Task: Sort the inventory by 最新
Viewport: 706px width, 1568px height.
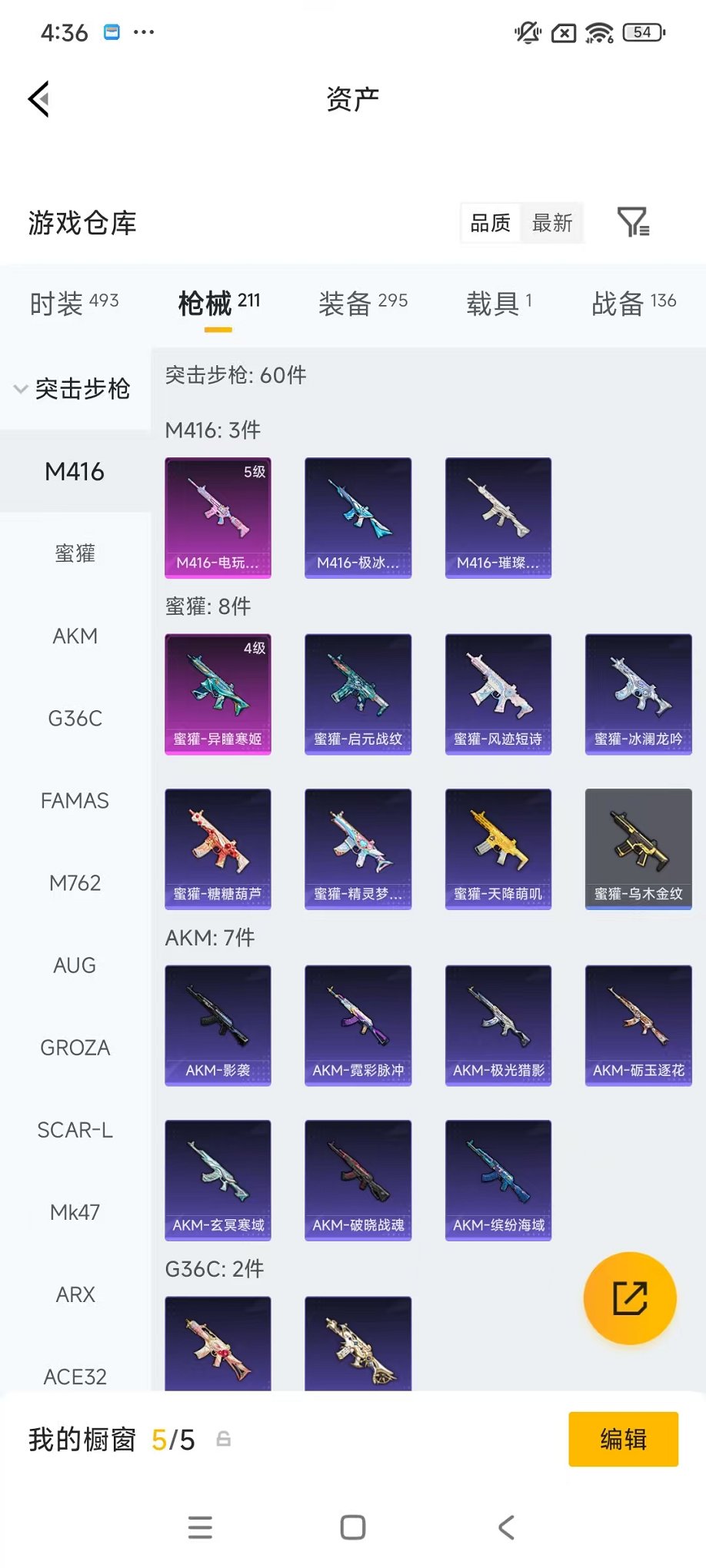Action: click(551, 223)
